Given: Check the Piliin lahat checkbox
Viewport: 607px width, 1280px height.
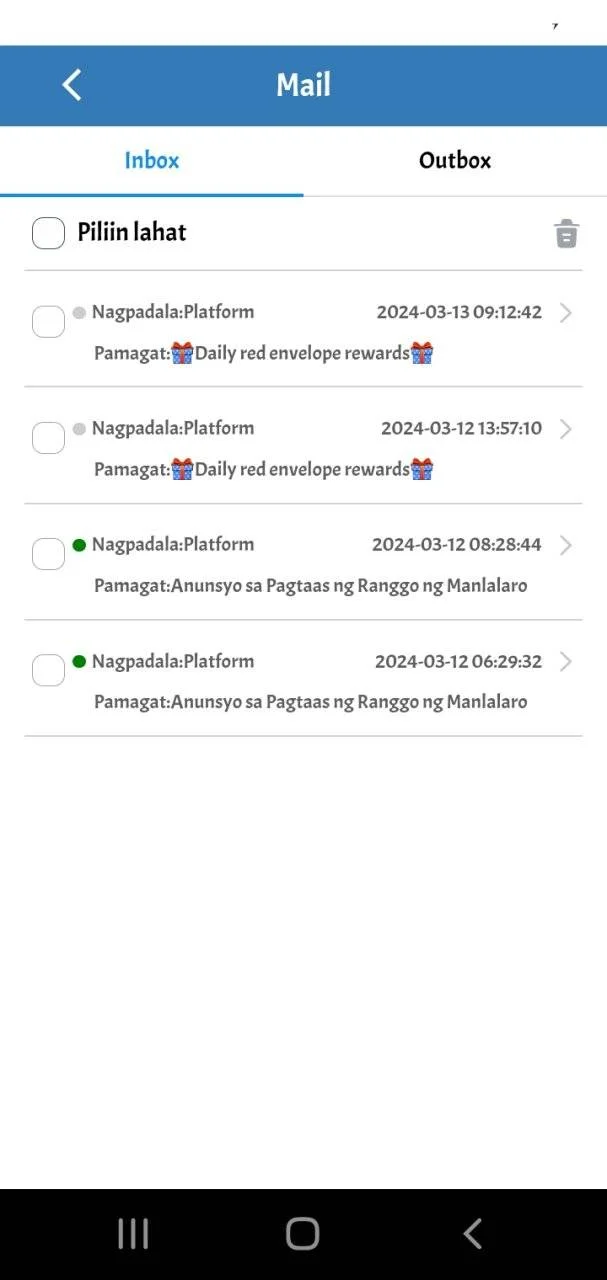Looking at the screenshot, I should pos(48,233).
